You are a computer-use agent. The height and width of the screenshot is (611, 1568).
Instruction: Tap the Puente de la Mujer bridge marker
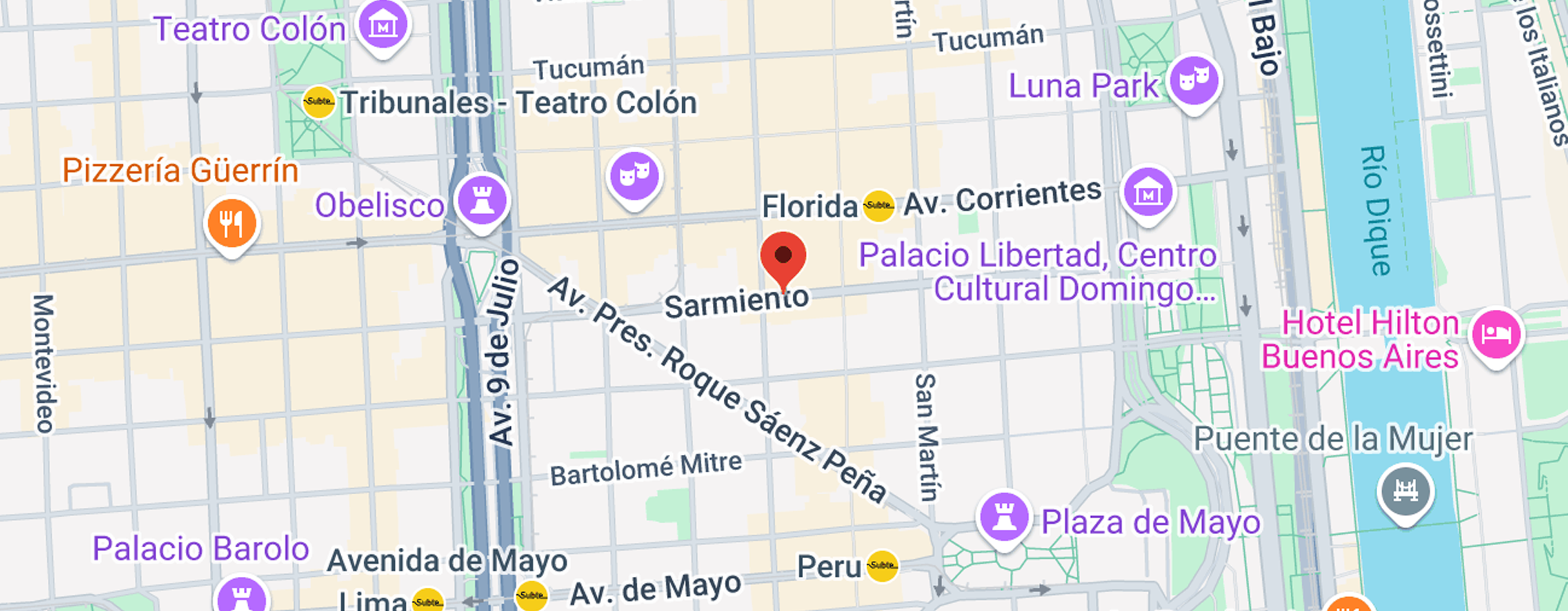(x=1405, y=491)
